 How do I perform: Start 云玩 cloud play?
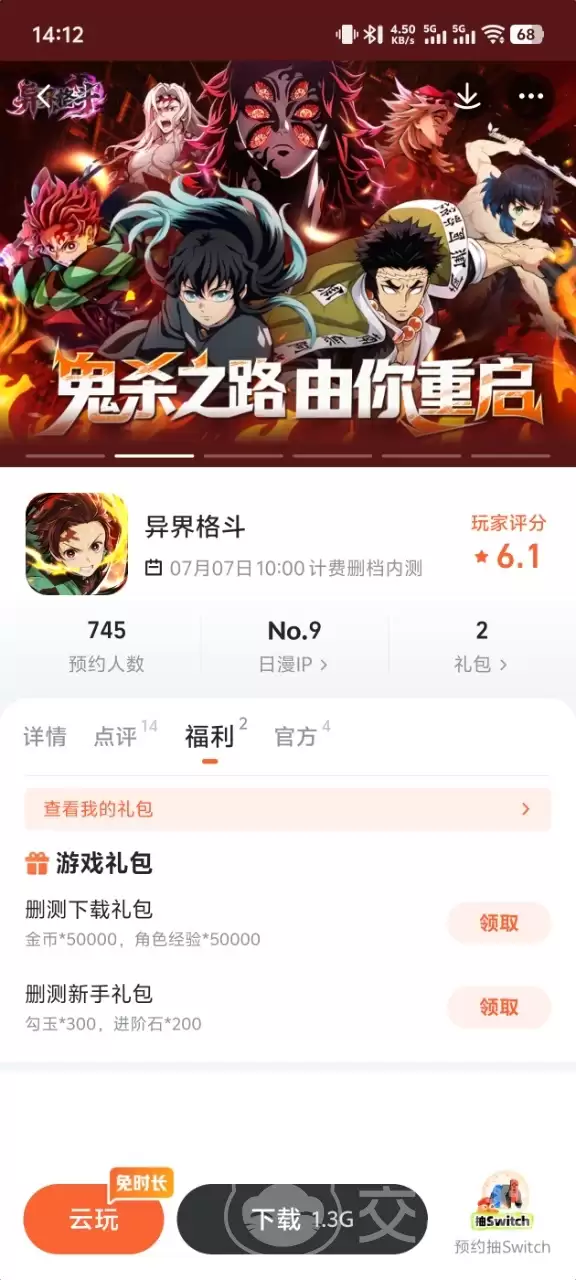pos(94,1219)
